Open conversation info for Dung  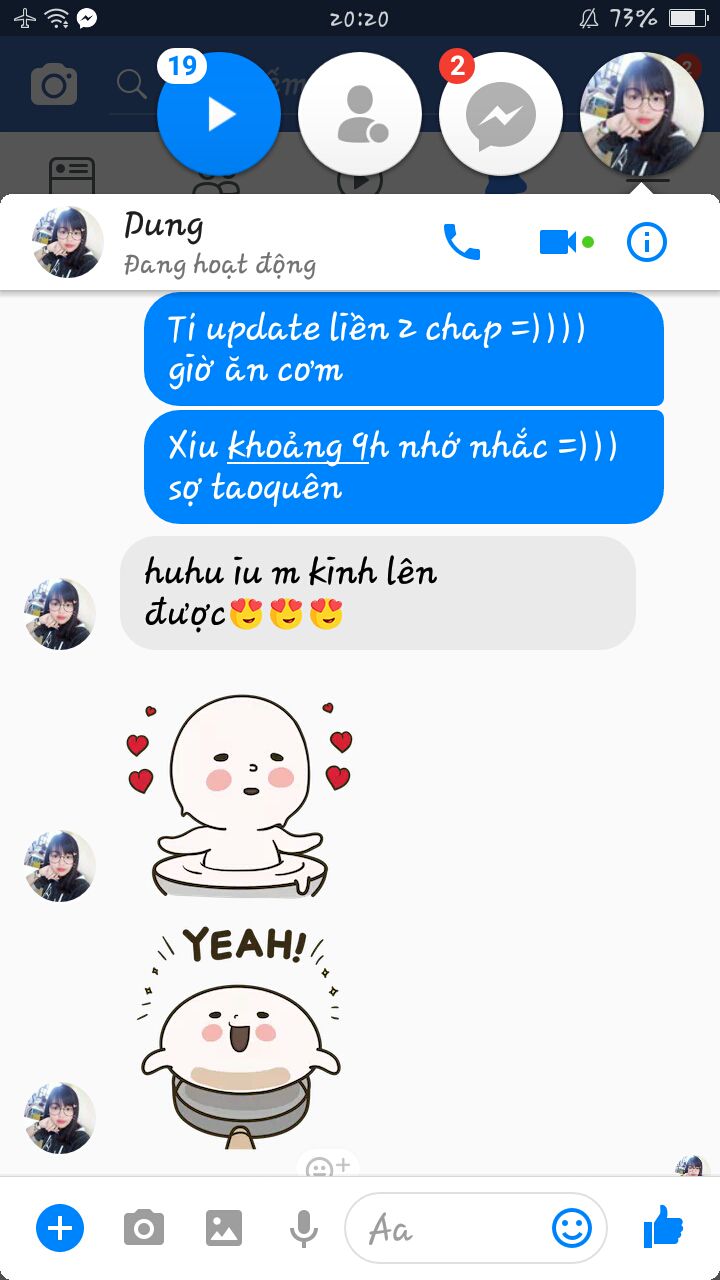pos(647,242)
